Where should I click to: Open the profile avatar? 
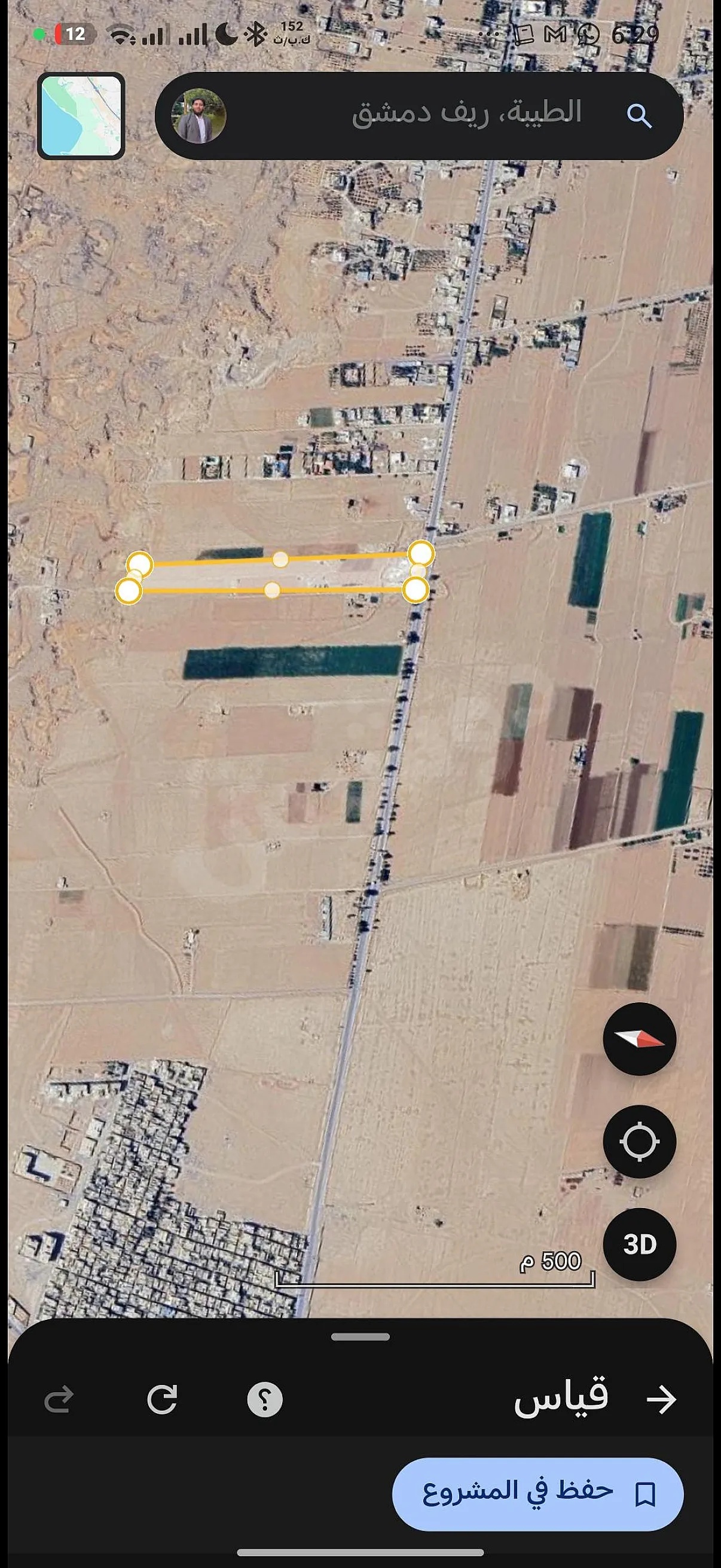click(x=199, y=115)
